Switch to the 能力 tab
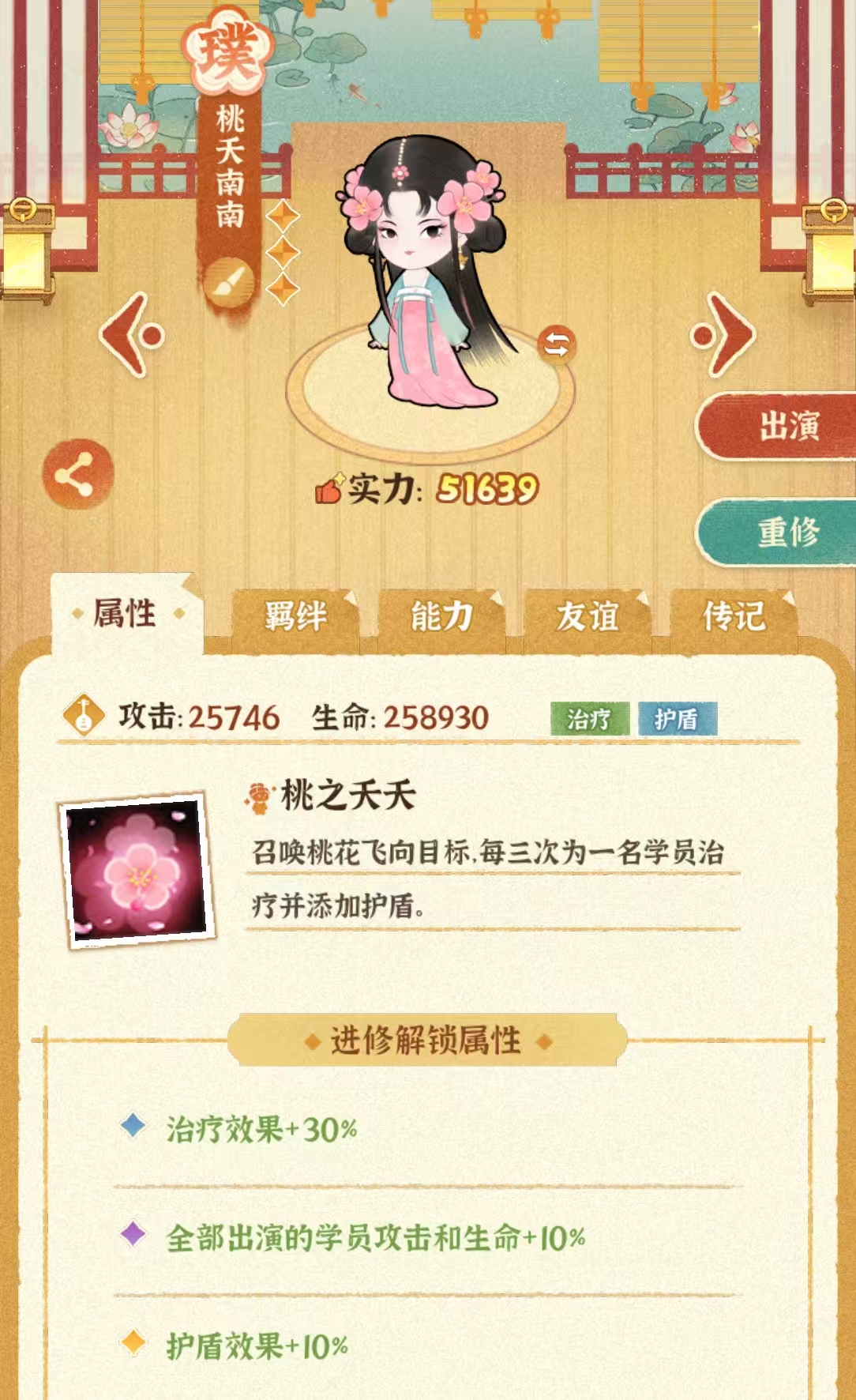Screen dimensions: 856x1400 click(x=441, y=617)
